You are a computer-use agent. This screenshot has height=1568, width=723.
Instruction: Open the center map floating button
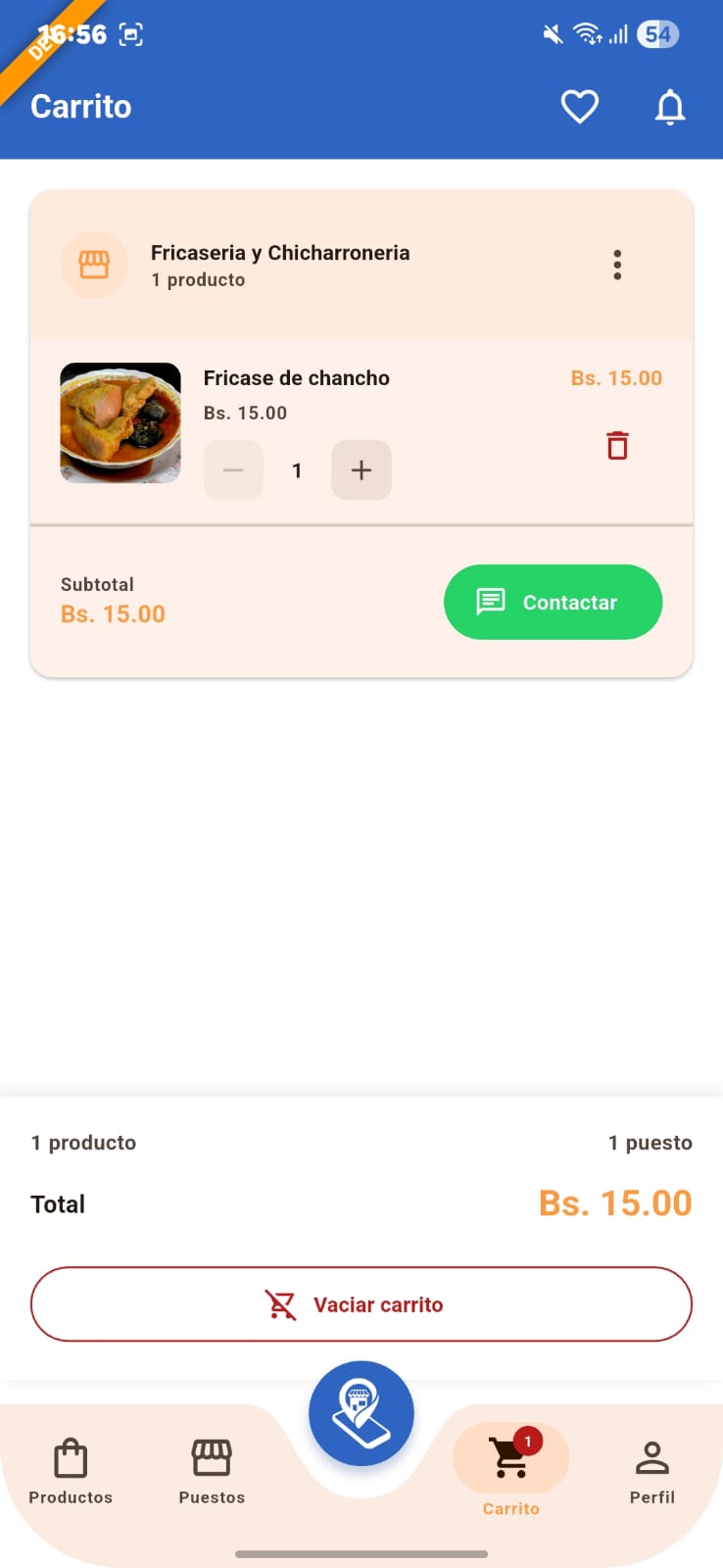point(361,1413)
